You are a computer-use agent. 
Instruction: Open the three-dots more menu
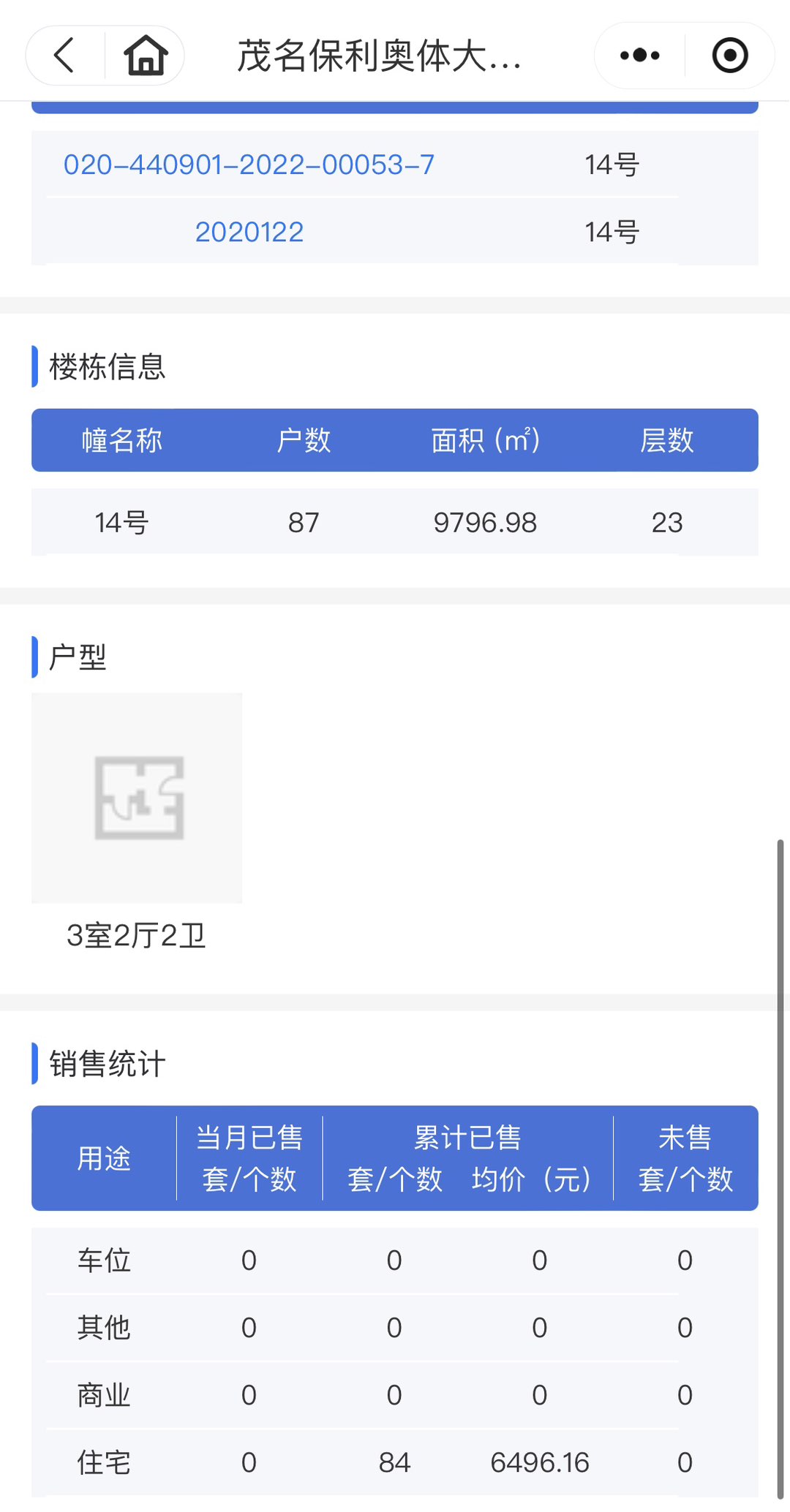[x=639, y=56]
